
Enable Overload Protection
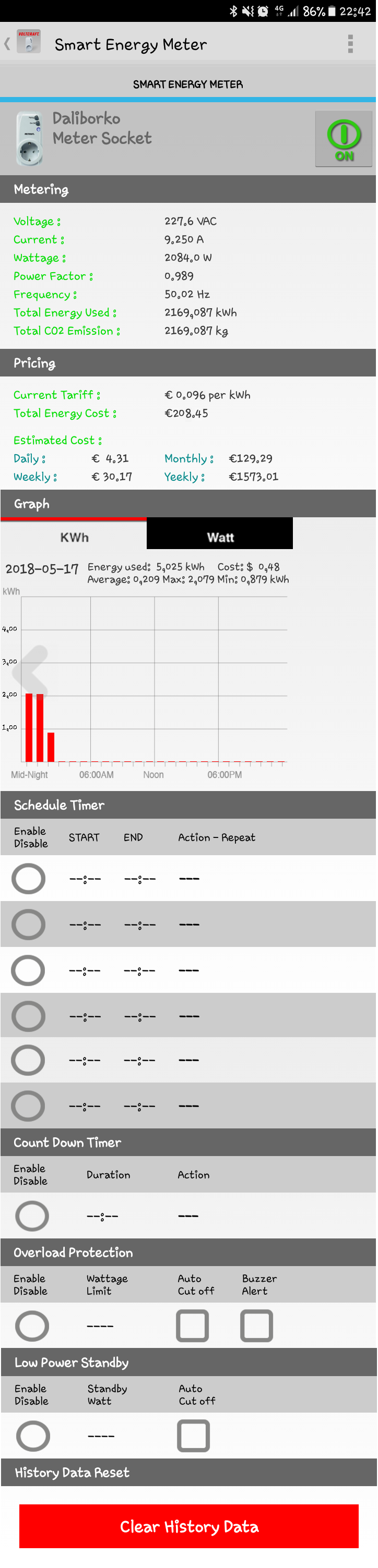pyautogui.click(x=32, y=1326)
